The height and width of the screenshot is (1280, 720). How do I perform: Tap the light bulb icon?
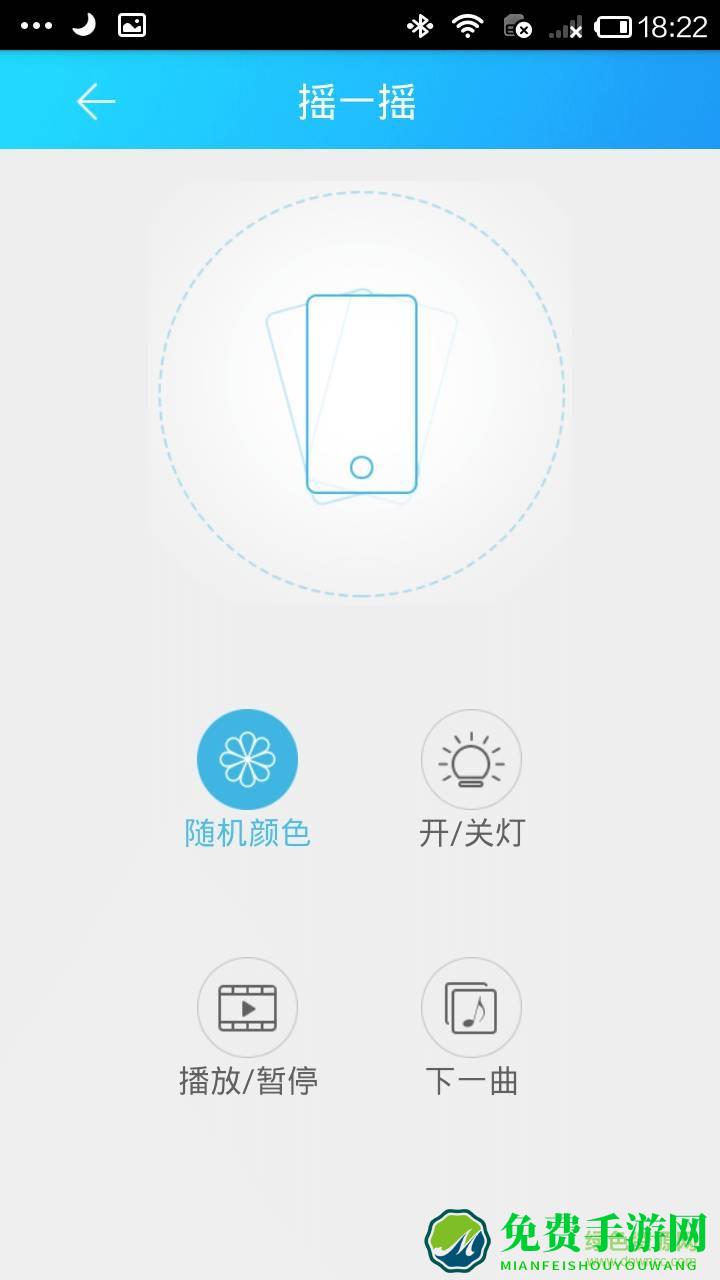click(471, 759)
